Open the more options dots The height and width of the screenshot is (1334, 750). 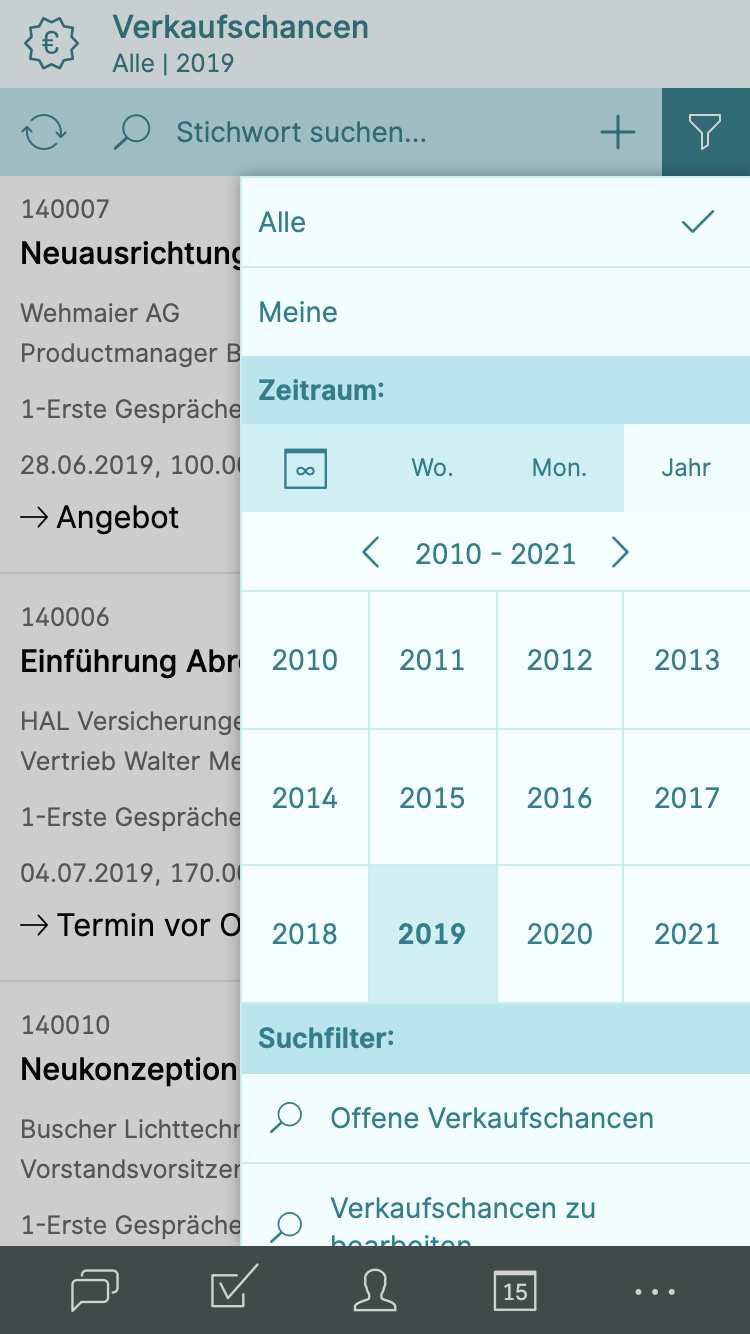(x=655, y=1292)
